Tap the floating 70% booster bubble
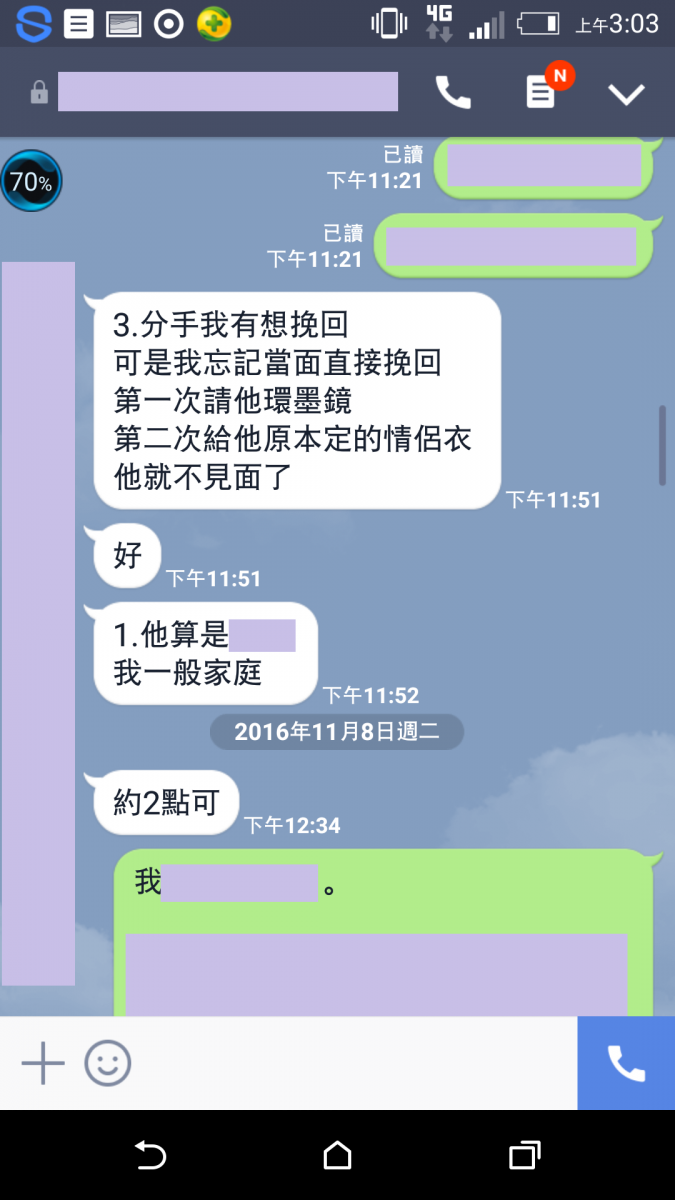The image size is (675, 1200). [30, 182]
